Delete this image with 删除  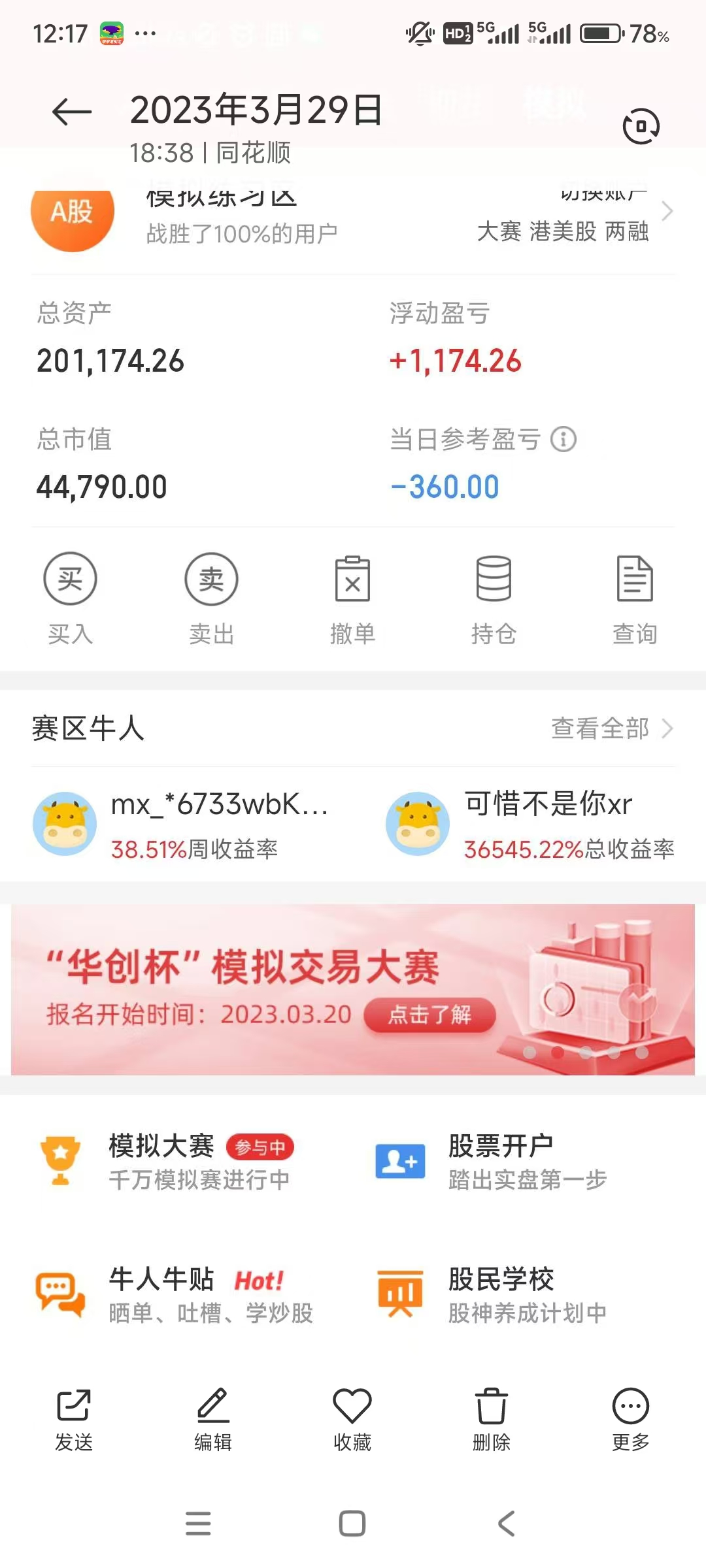point(492,1419)
